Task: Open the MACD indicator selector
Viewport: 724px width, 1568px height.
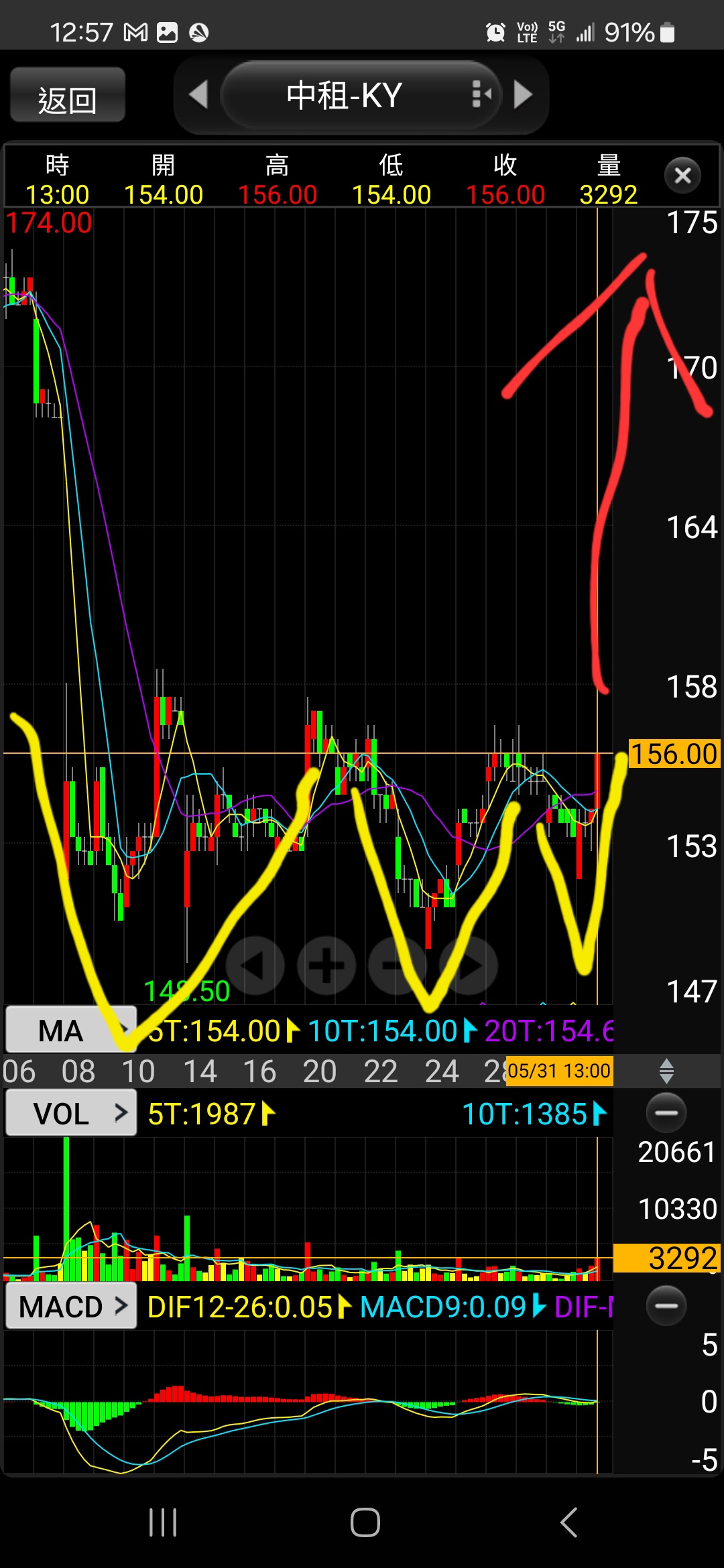Action: coord(70,1307)
